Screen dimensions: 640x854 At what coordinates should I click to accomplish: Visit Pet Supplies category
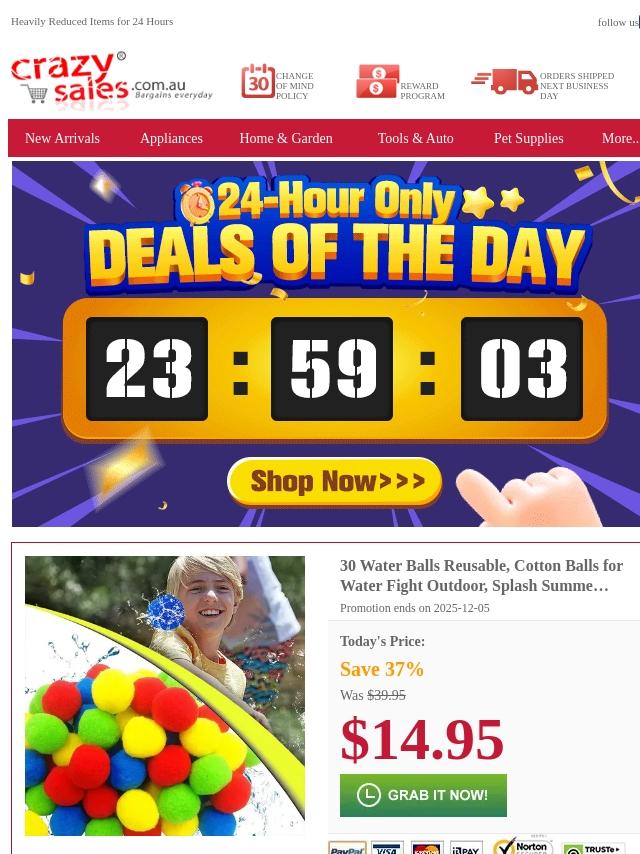pyautogui.click(x=528, y=138)
